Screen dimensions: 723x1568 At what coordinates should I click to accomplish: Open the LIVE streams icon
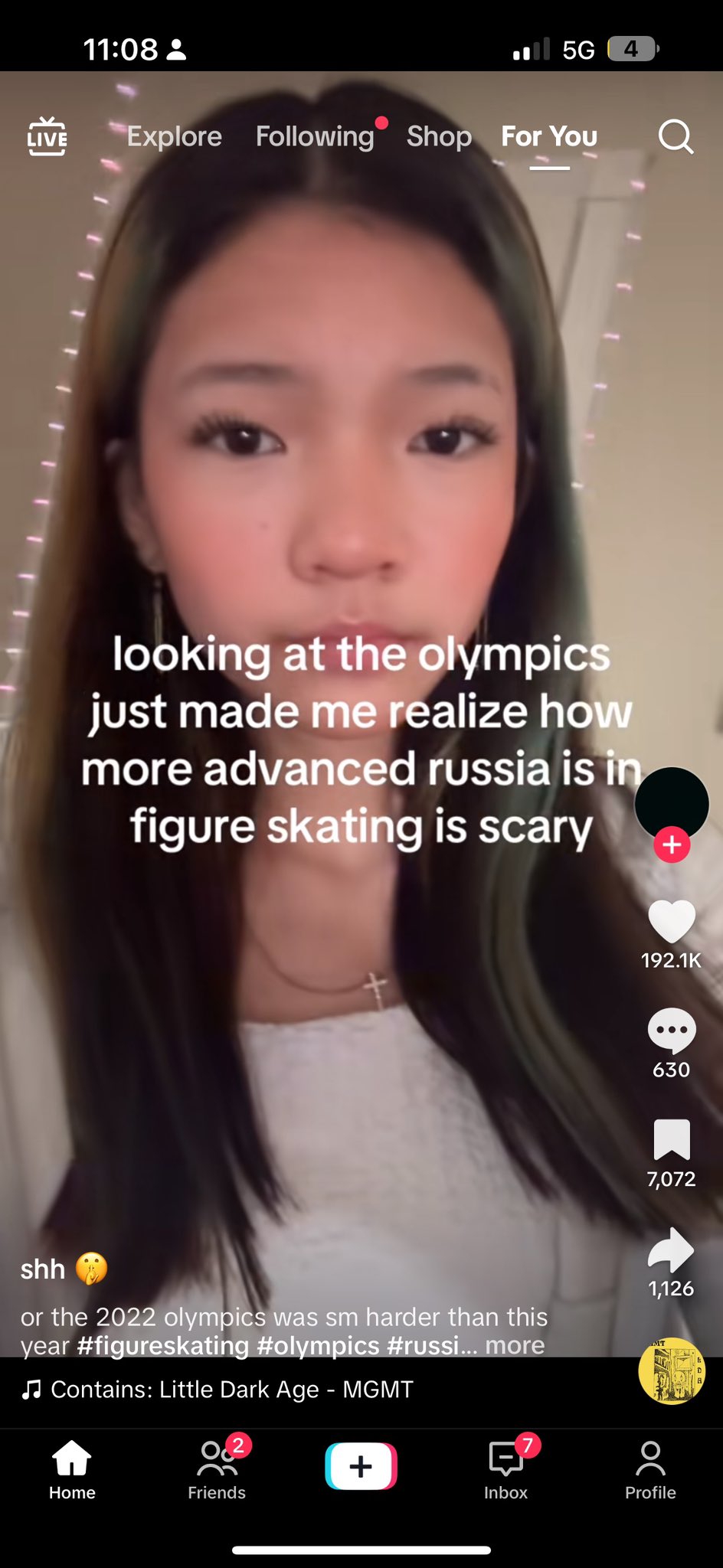[x=47, y=136]
